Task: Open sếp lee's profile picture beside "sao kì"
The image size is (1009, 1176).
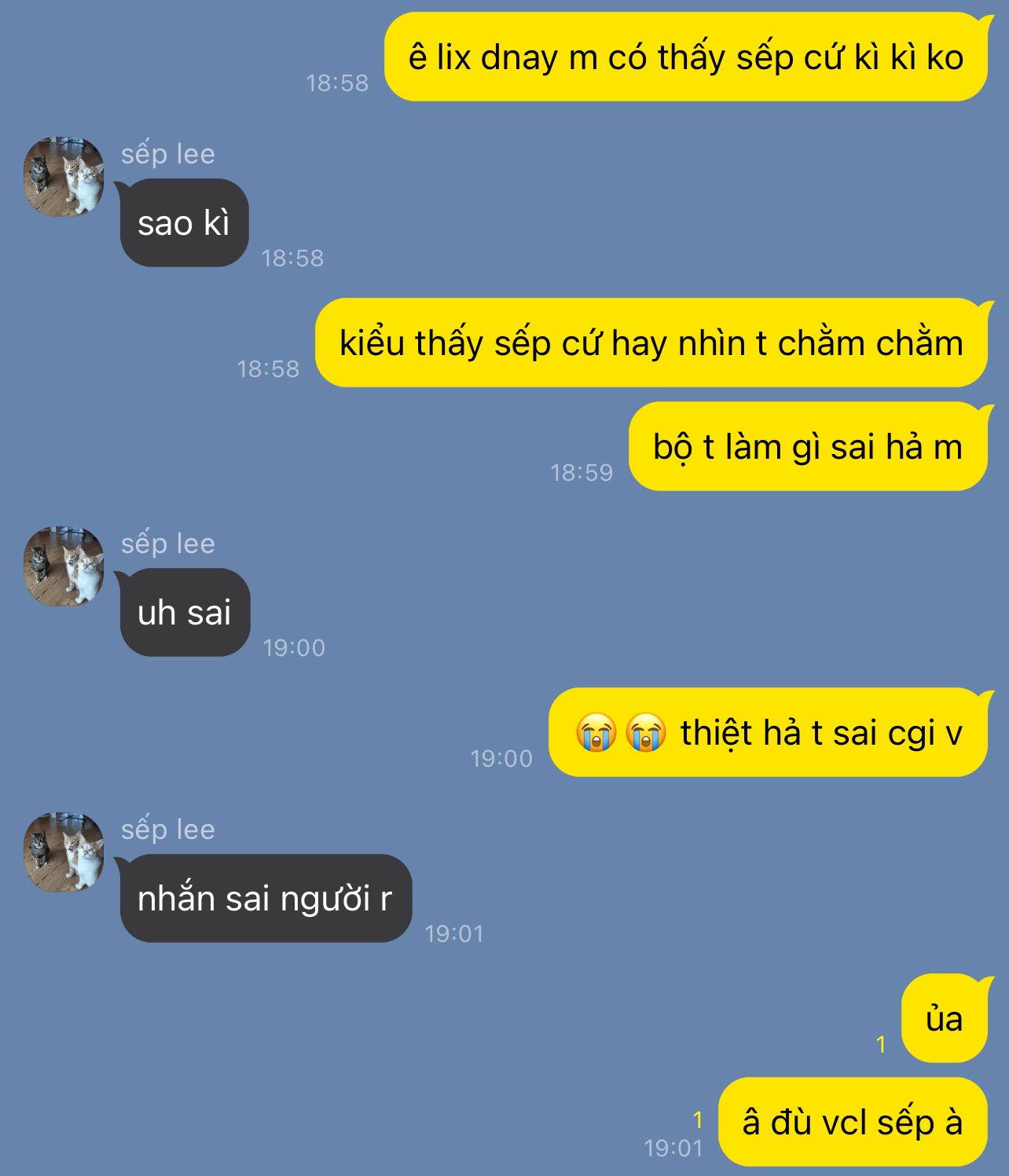Action: pos(64,177)
